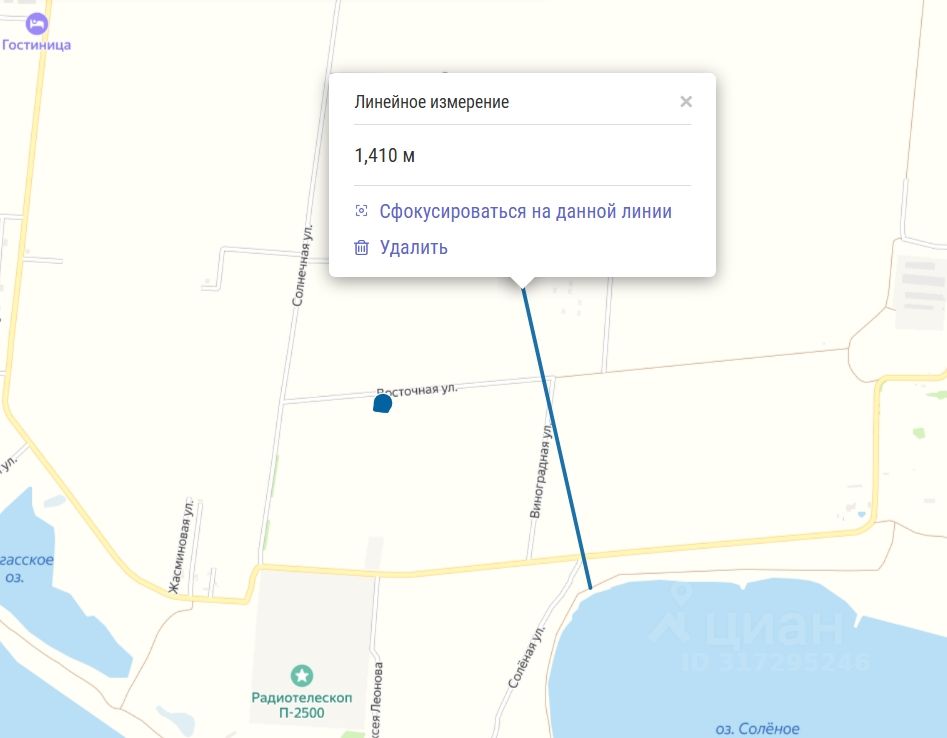Image resolution: width=947 pixels, height=738 pixels.
Task: Open the Радиотелескоп П-2500 landmark
Action: [x=302, y=676]
